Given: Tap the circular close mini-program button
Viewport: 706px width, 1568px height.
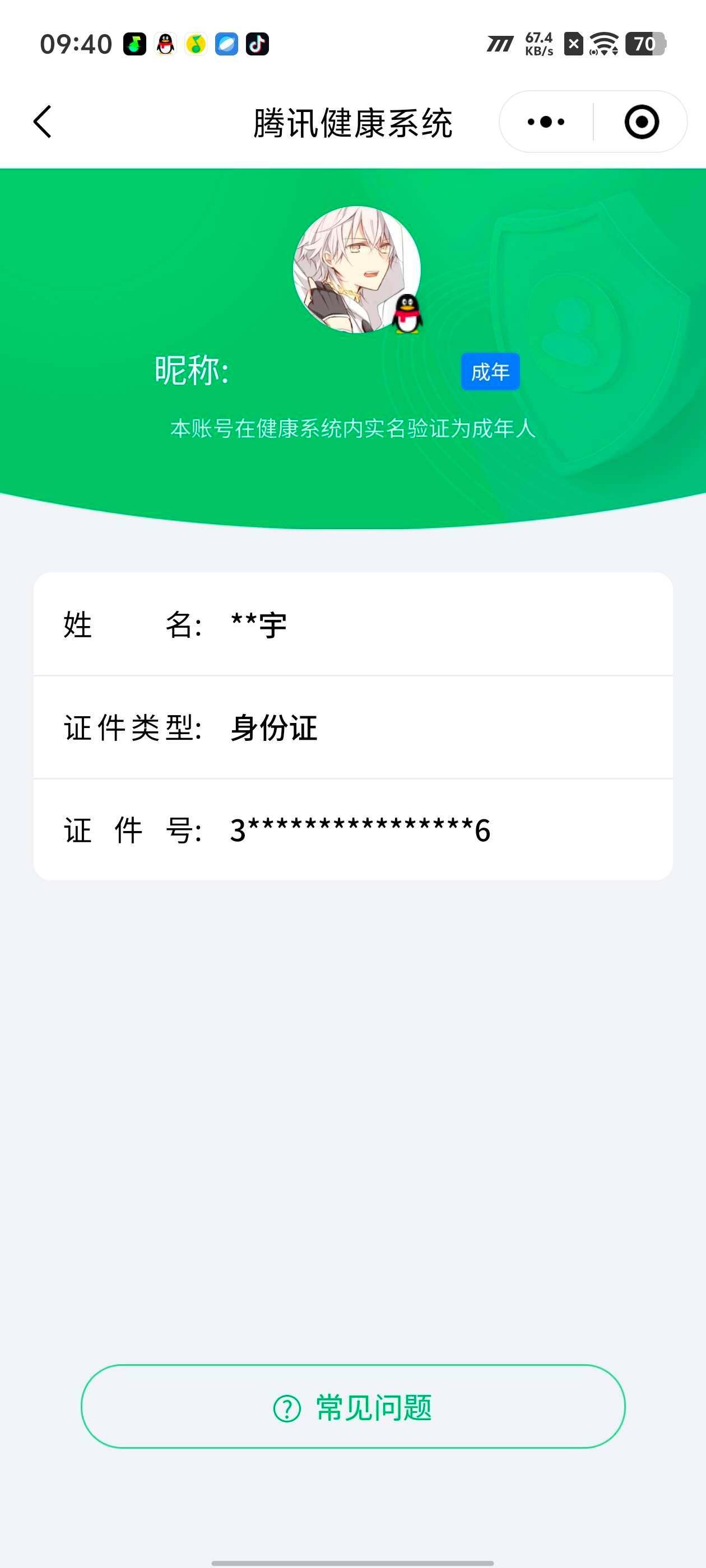Looking at the screenshot, I should tap(642, 121).
